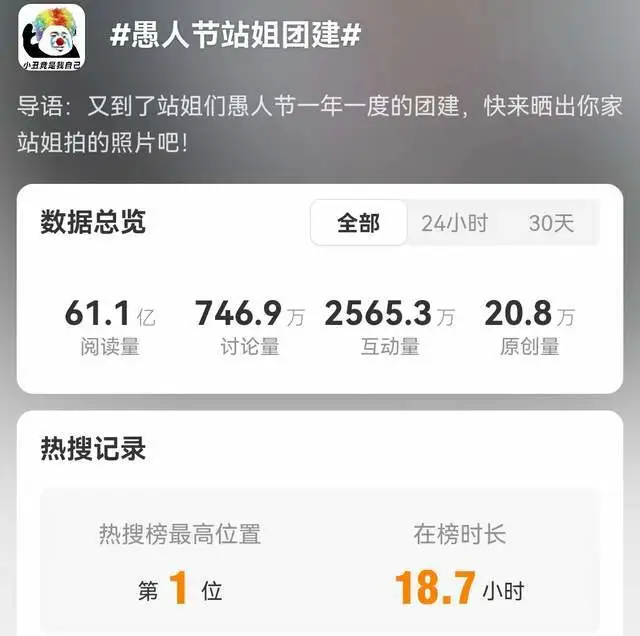Switch to the 全部 data tab
640x636 pixels.
coord(358,223)
